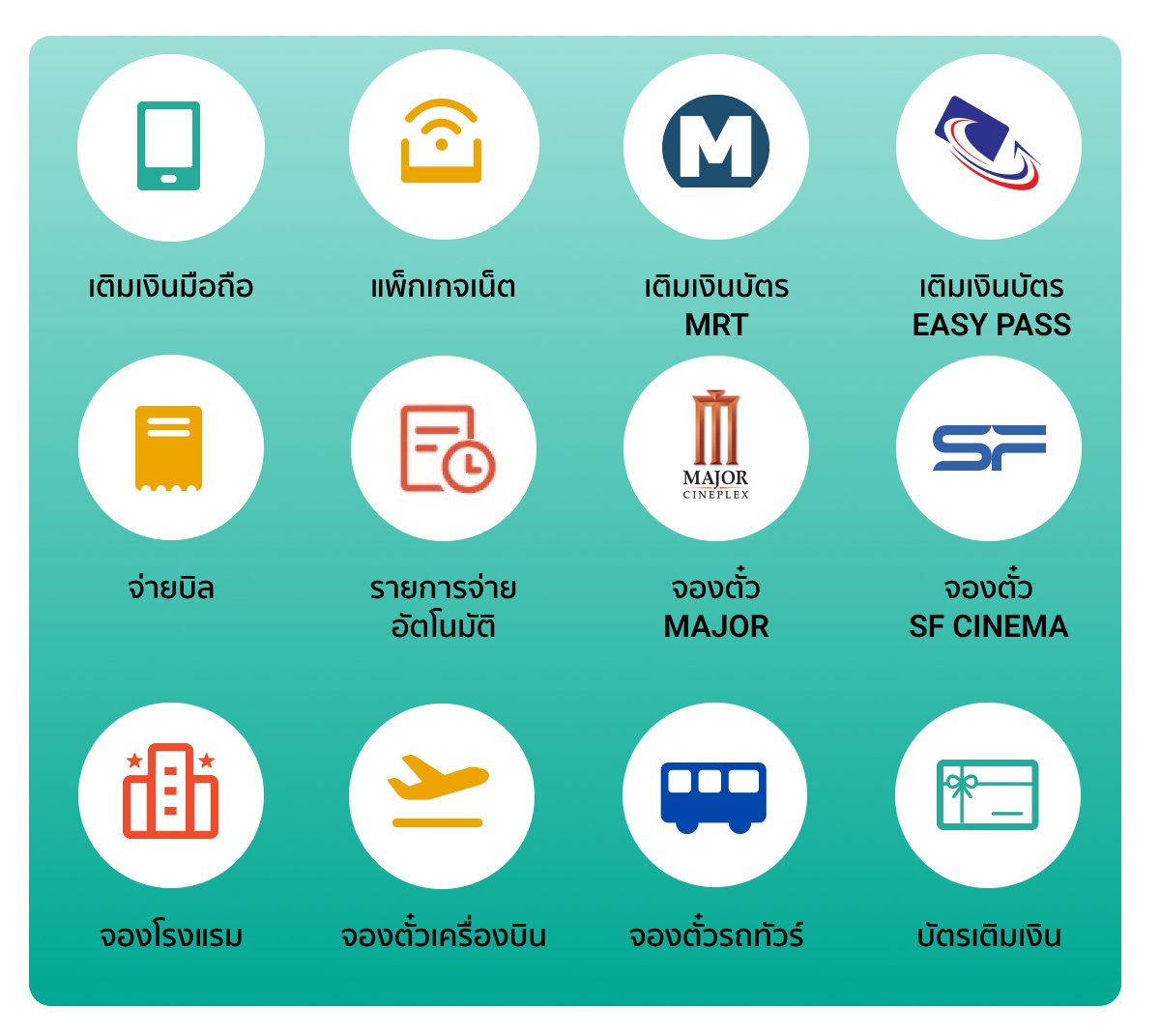Select จองตั๋วเครื่องบิน flight booking
The width and height of the screenshot is (1160, 1036).
(x=441, y=794)
